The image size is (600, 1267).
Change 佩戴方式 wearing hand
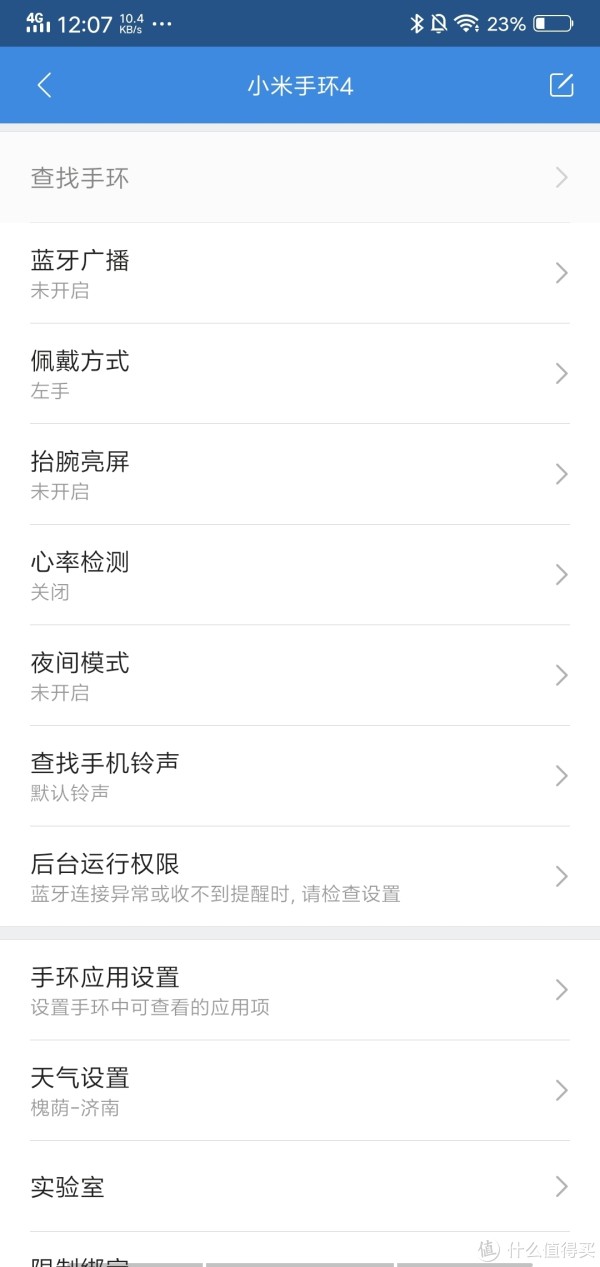[300, 373]
